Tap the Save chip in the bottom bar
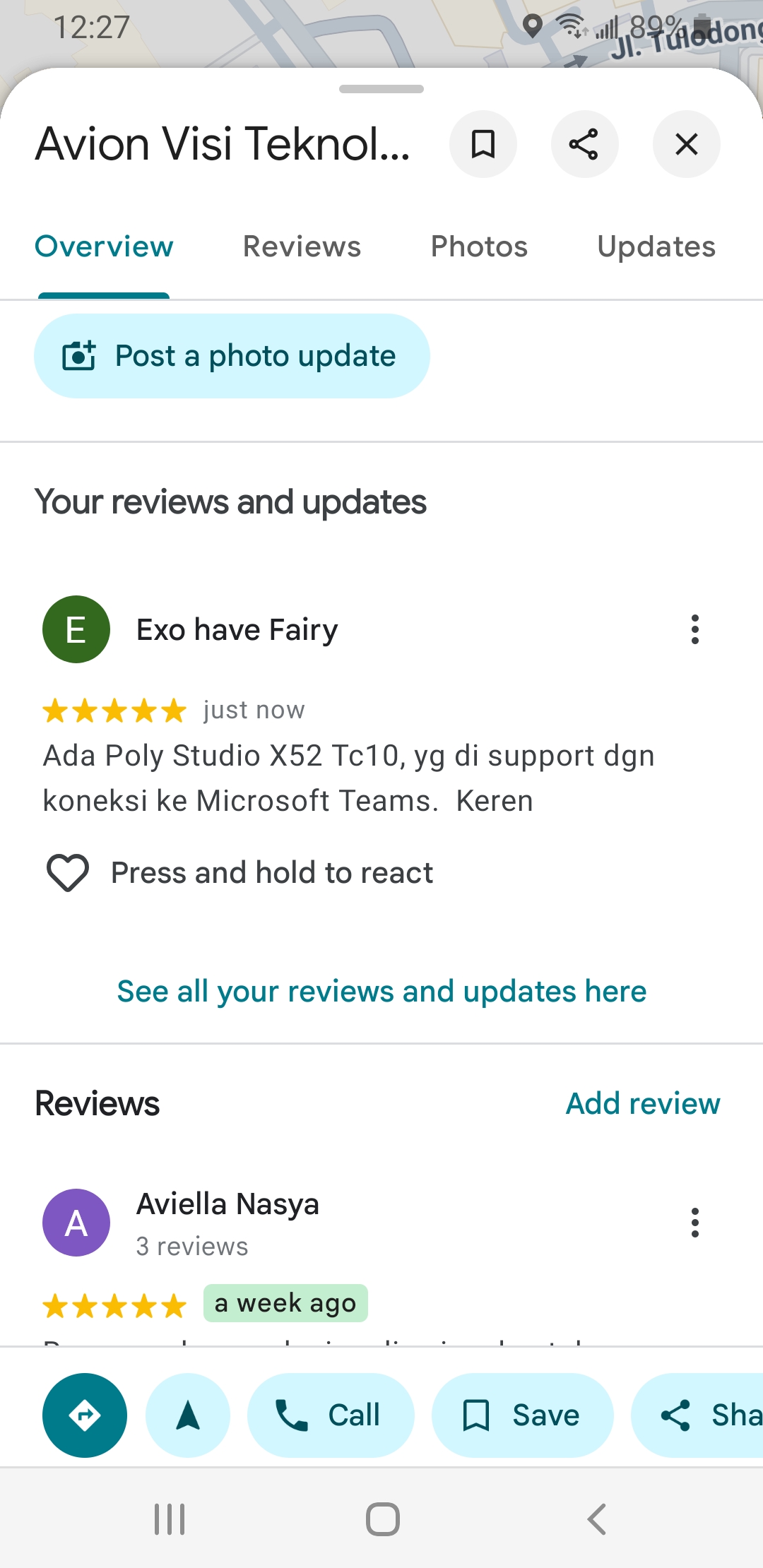The image size is (763, 1568). pyautogui.click(x=522, y=1415)
